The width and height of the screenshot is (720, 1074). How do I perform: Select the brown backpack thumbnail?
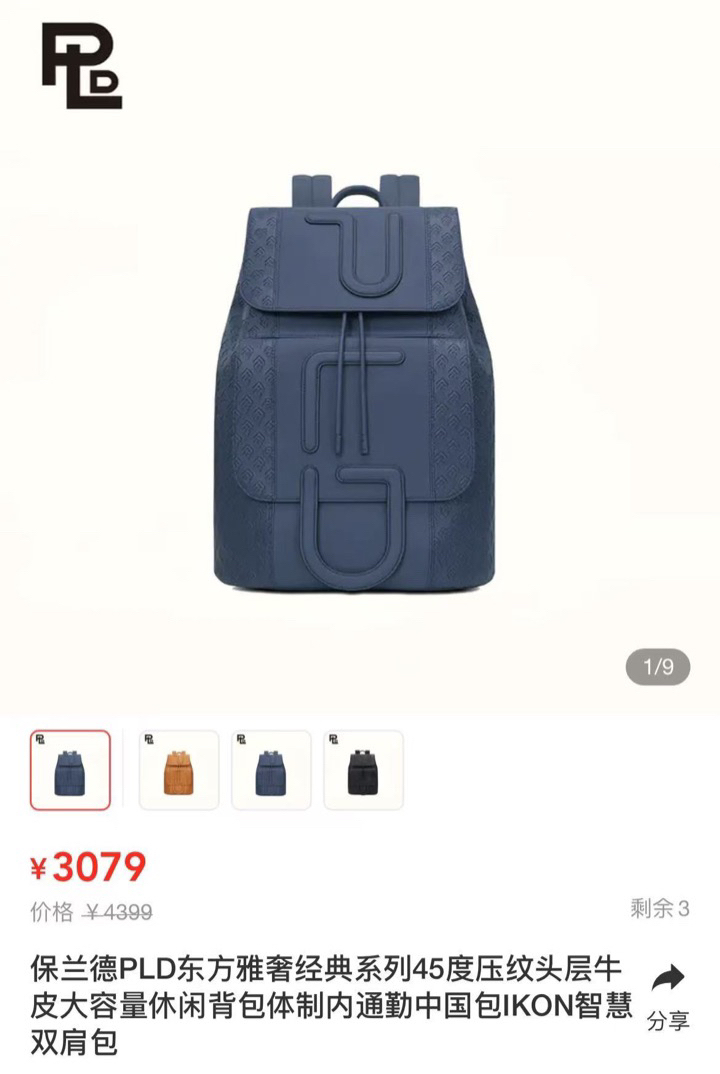point(178,769)
